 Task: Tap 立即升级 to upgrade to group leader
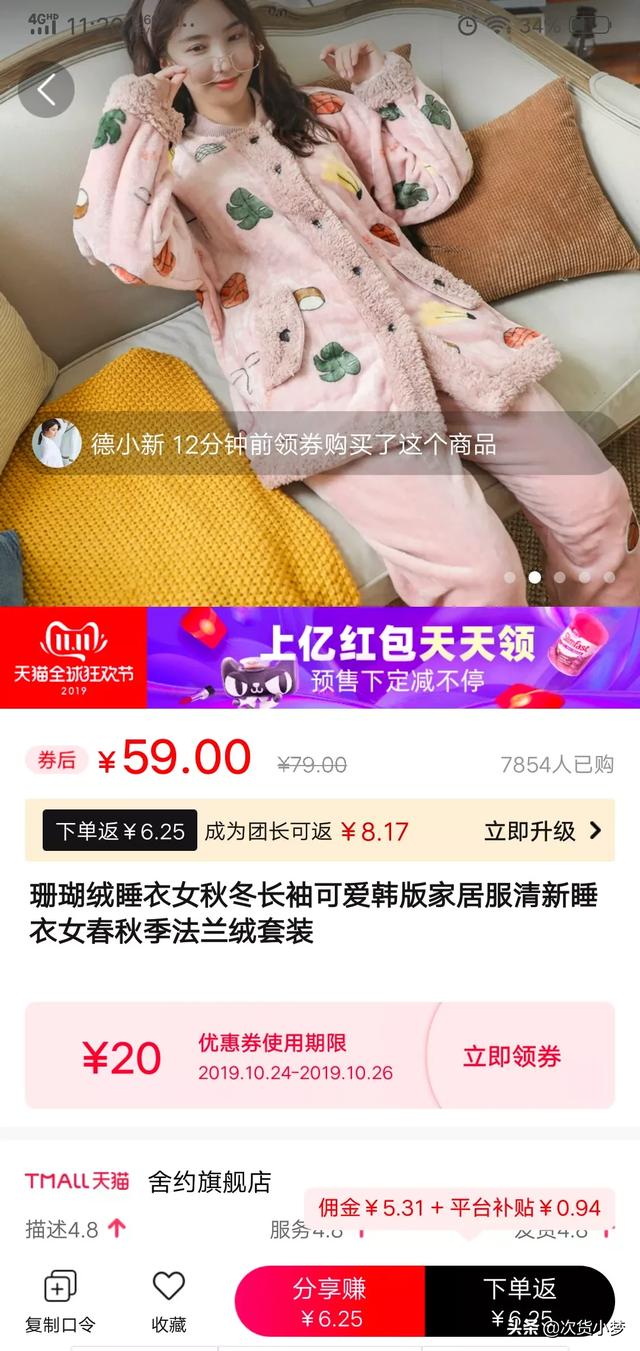pyautogui.click(x=543, y=831)
